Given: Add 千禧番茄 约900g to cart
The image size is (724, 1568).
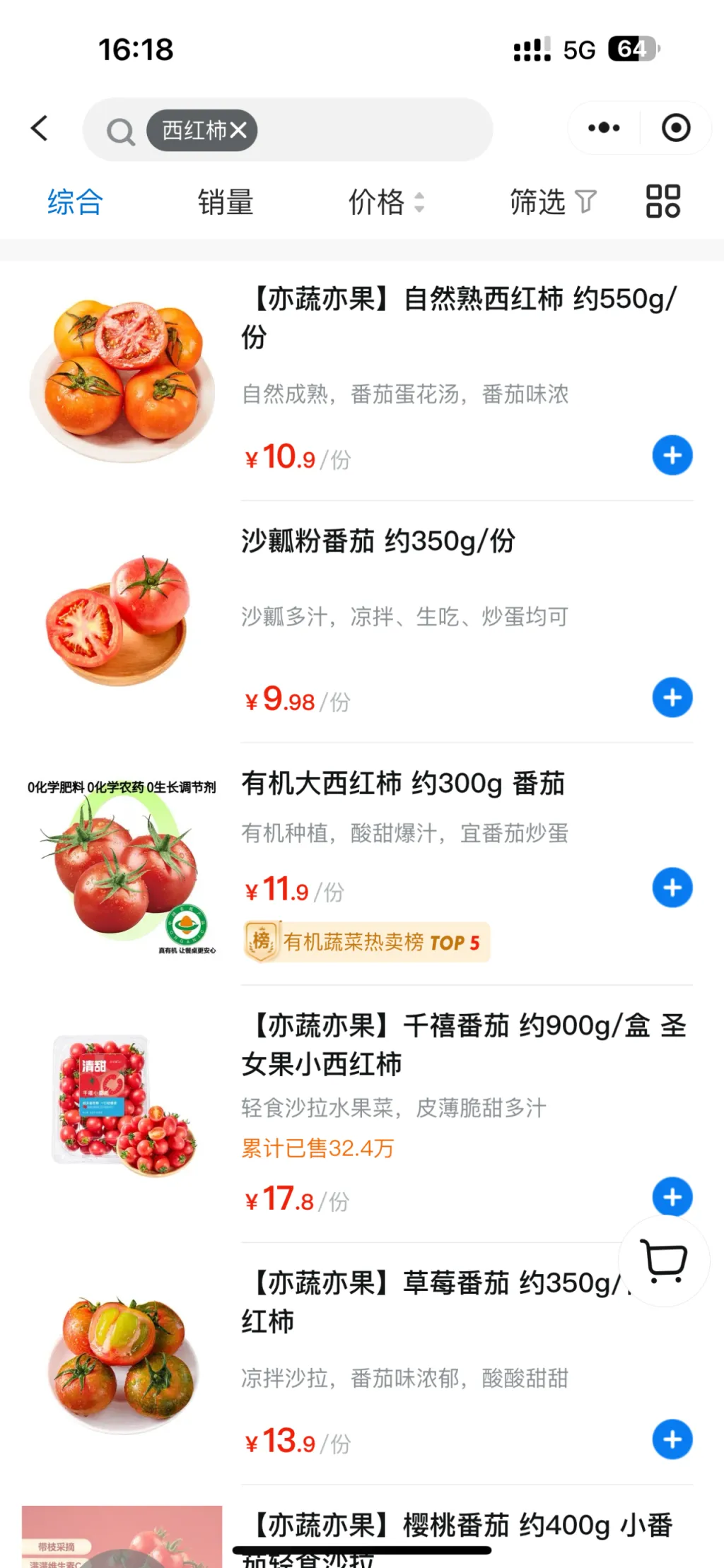Looking at the screenshot, I should 672,1196.
